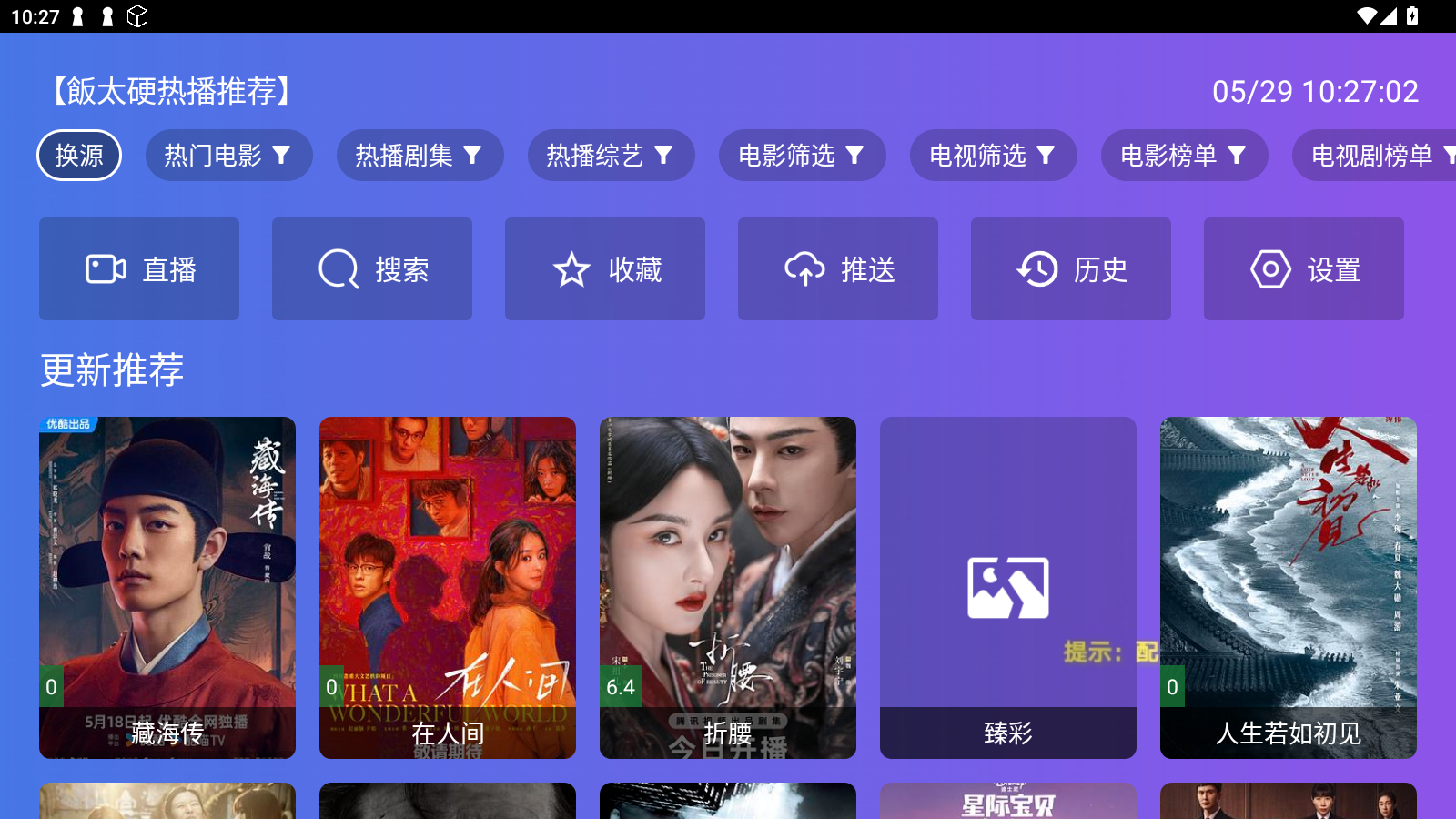Screen dimensions: 1456x819
Task: Open the 搜索 search page
Action: (x=372, y=269)
